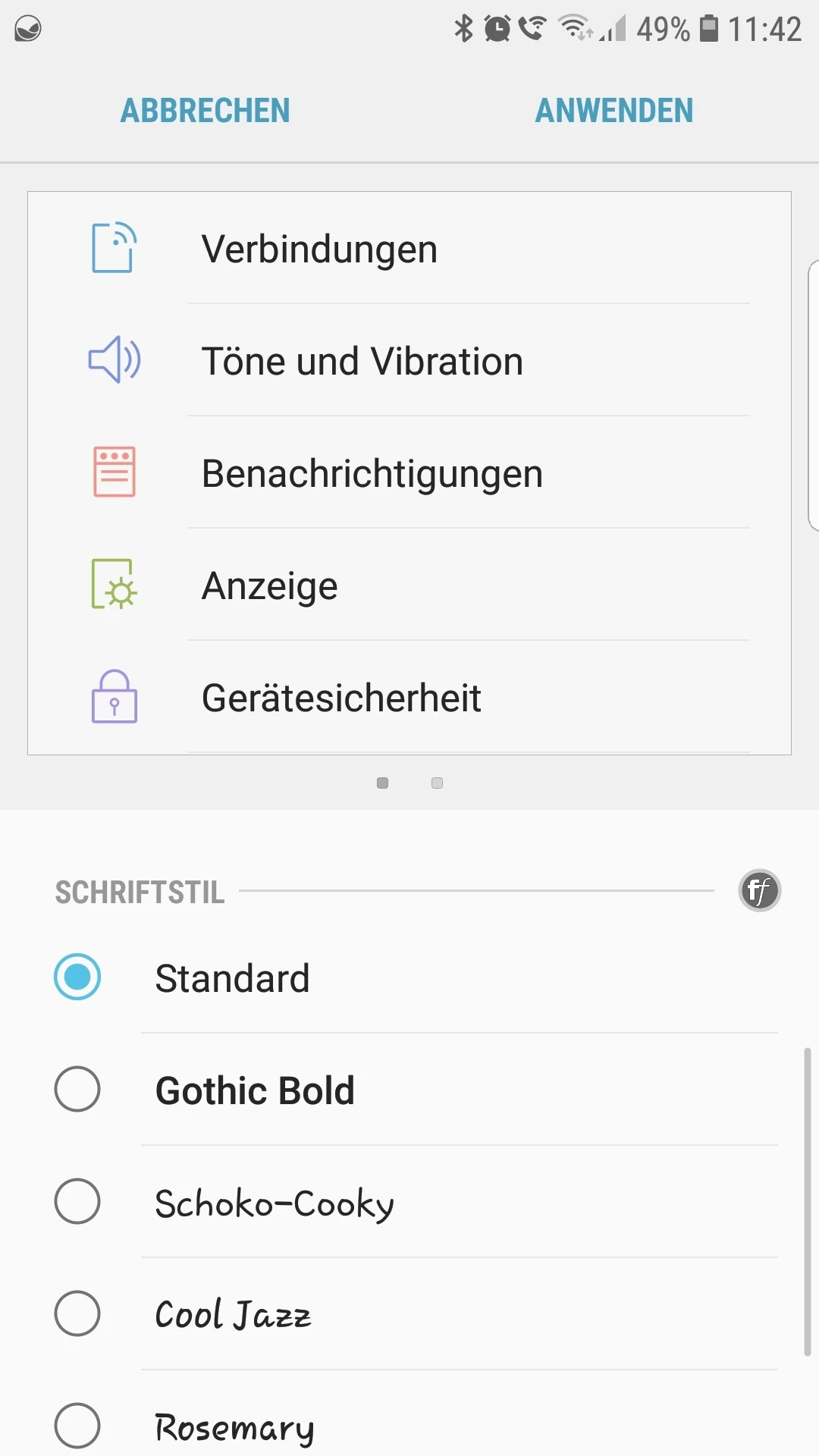Open the FlipFont icon beside Schriftstil

point(759,890)
